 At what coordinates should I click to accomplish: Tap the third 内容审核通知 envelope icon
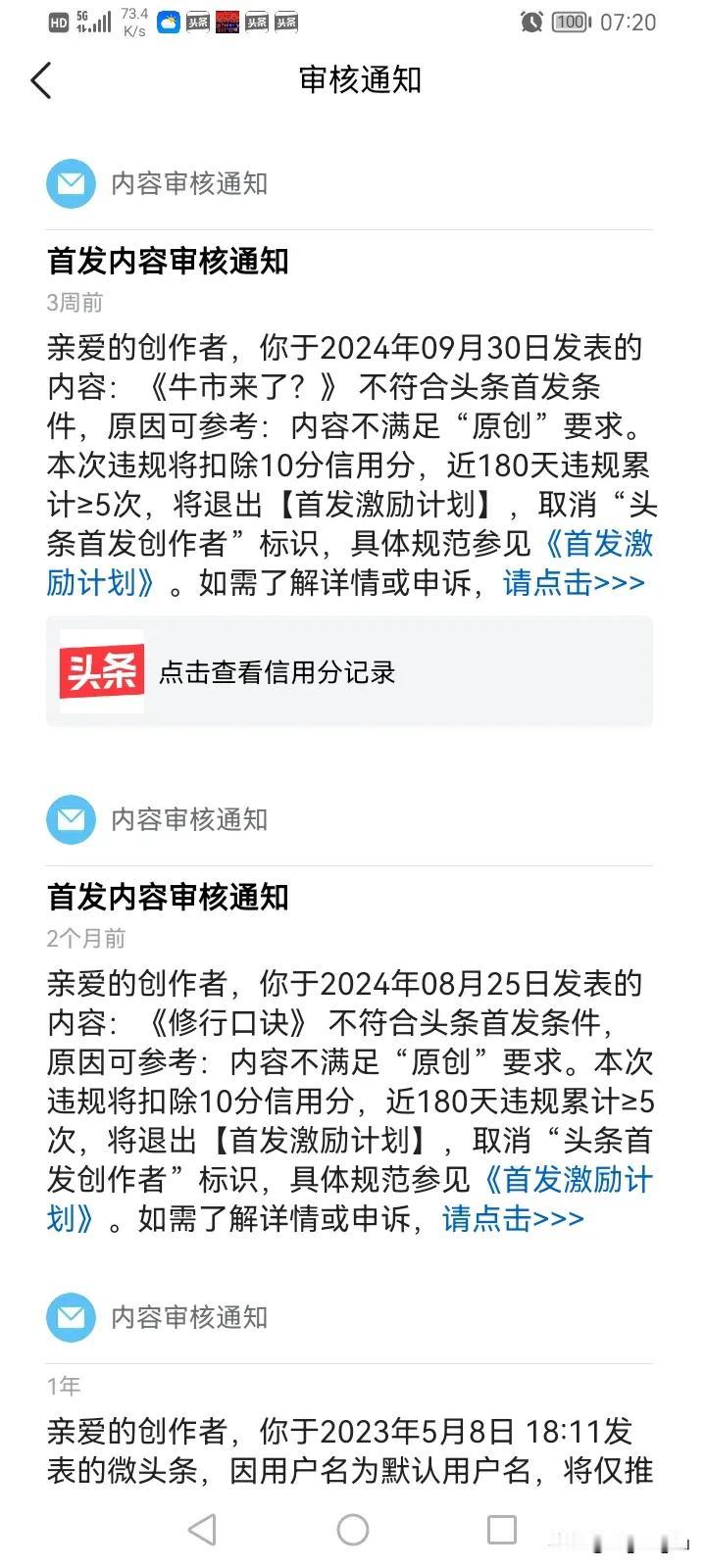coord(71,1316)
